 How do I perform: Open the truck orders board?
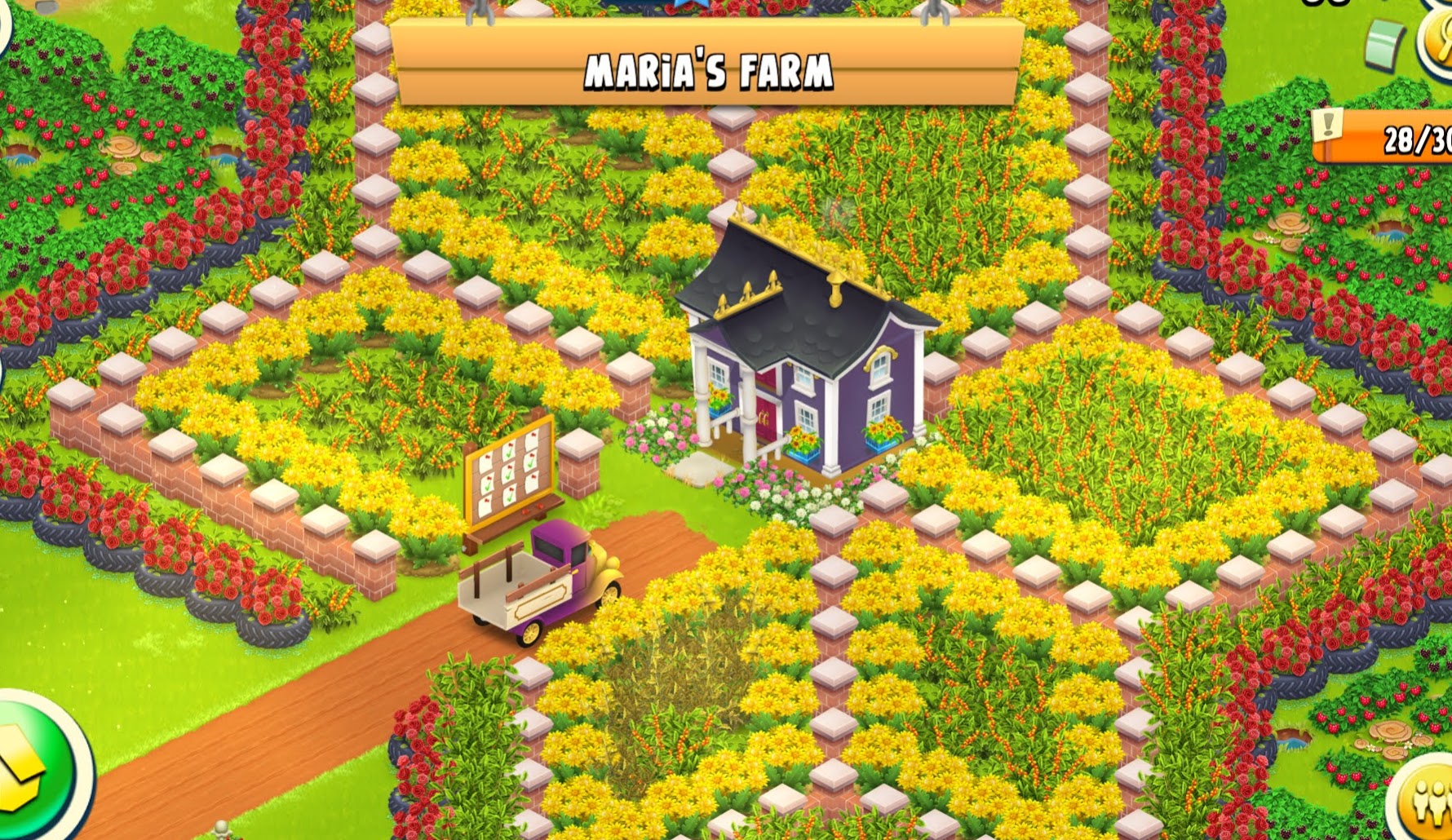point(510,469)
